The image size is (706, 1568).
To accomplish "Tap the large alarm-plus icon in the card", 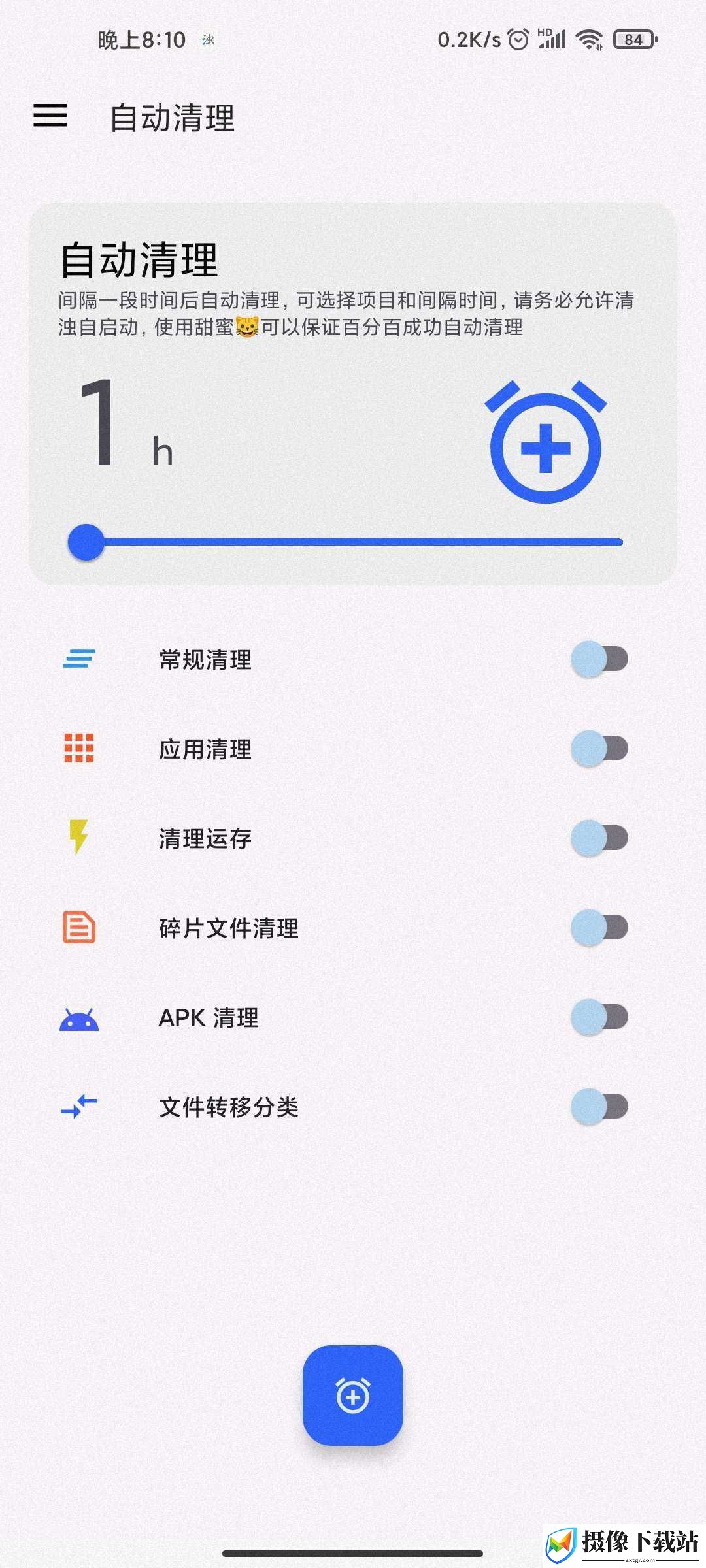I will 546,442.
